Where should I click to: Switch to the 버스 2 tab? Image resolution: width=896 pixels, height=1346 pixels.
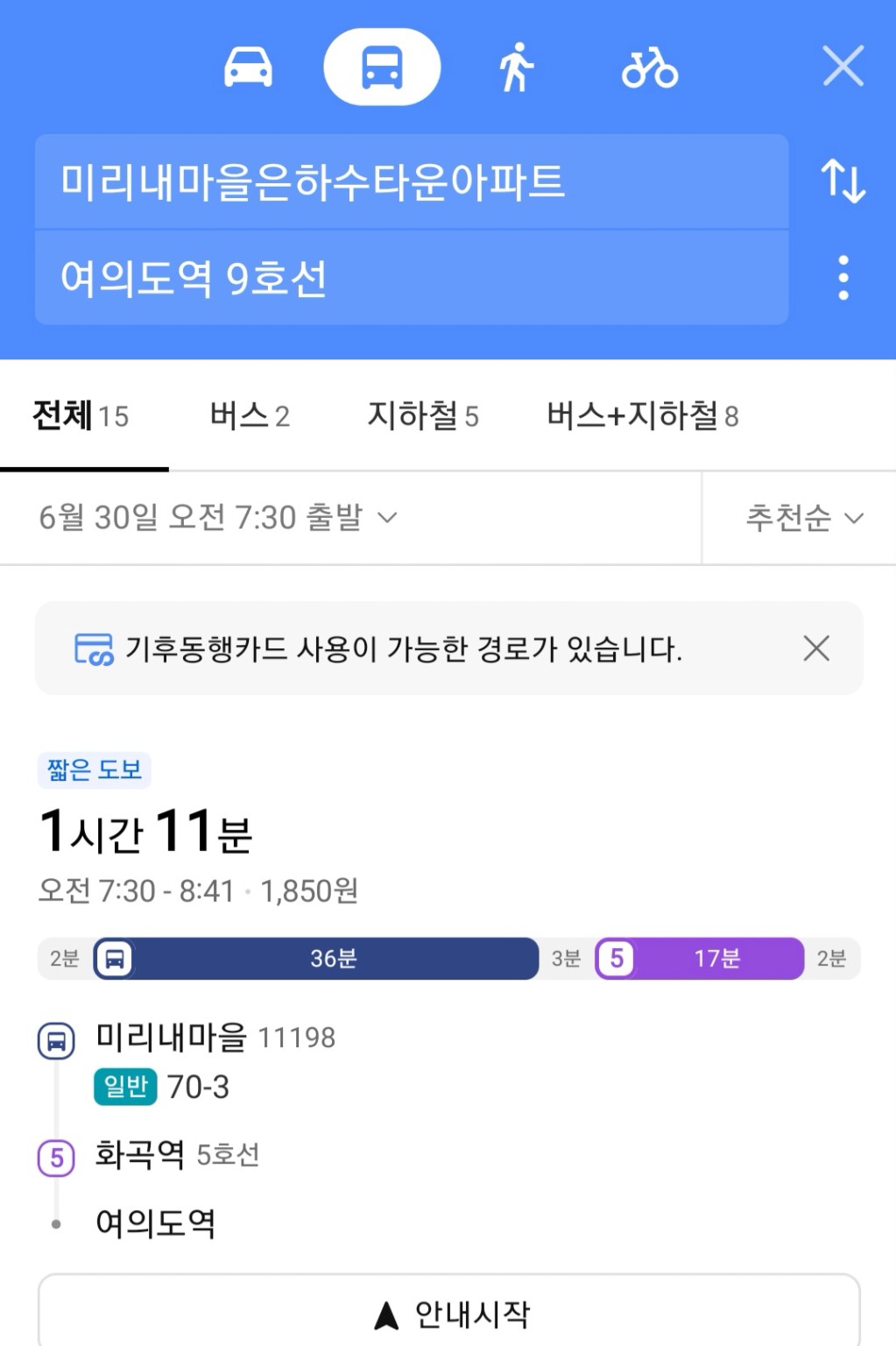[250, 415]
